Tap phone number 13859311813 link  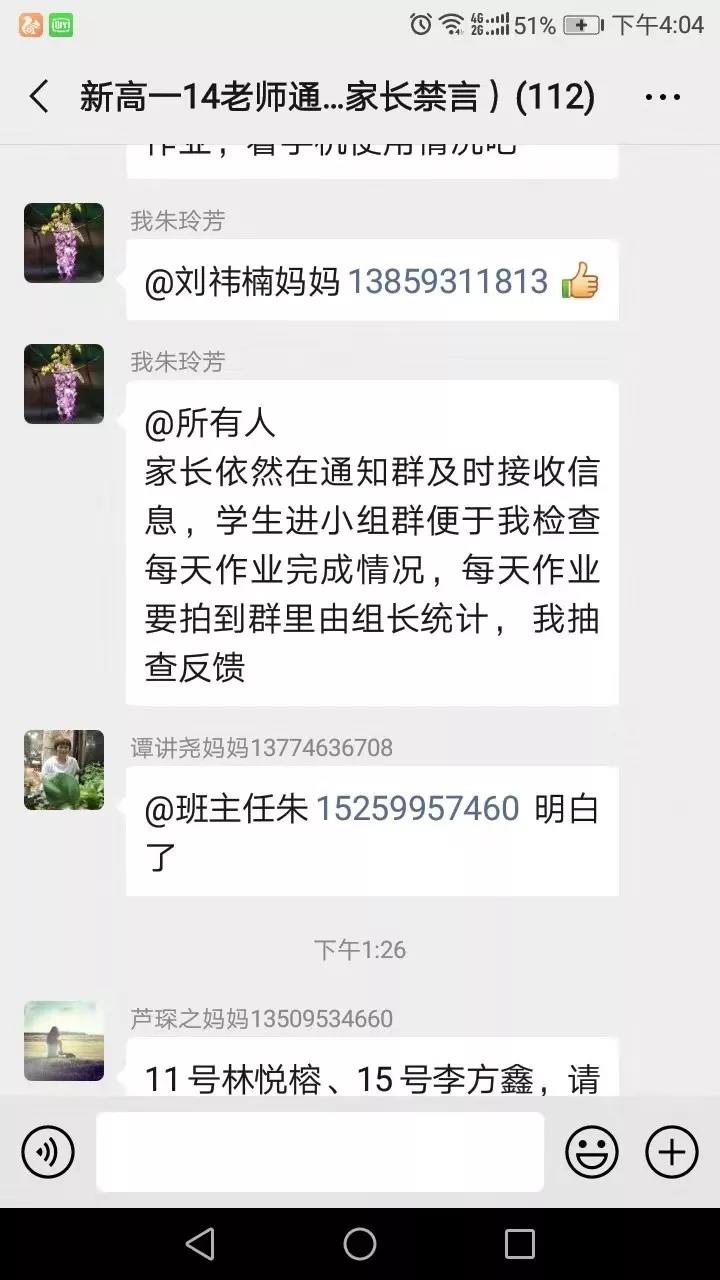coord(447,282)
